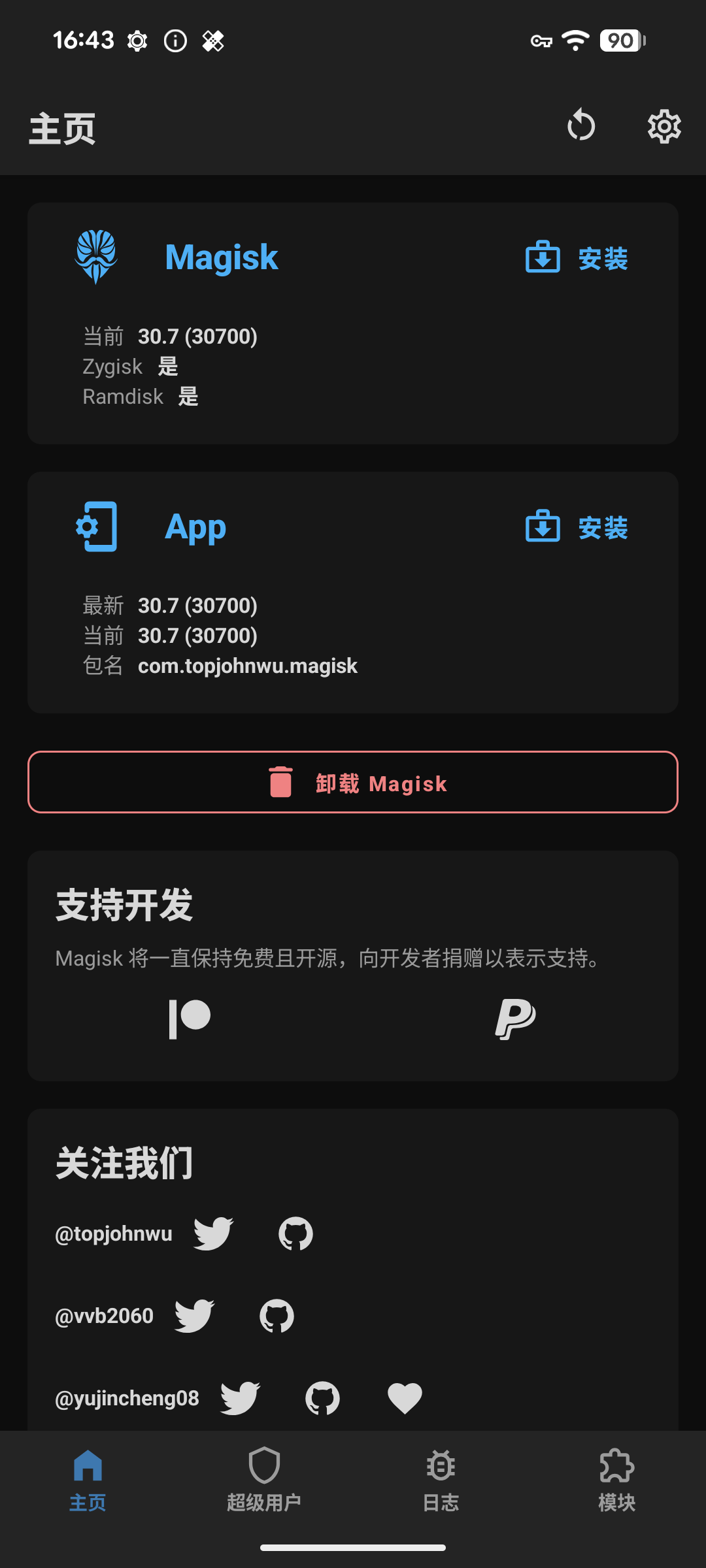This screenshot has height=1568, width=706.
Task: Open the Patreon donation link
Action: pyautogui.click(x=190, y=1019)
